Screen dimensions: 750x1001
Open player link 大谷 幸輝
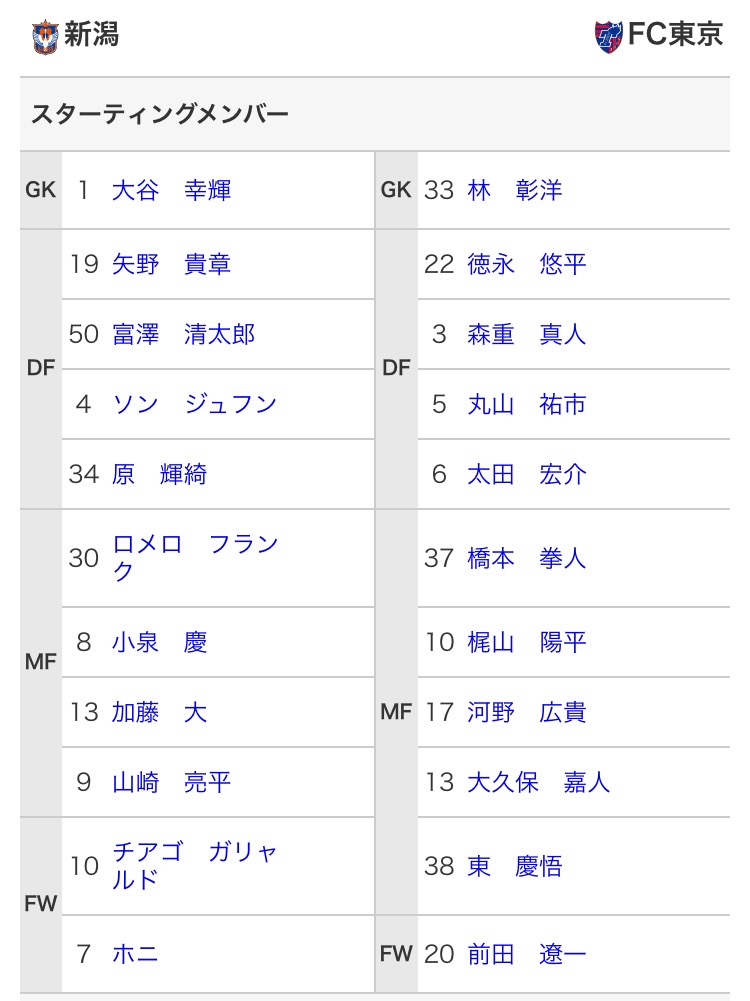pyautogui.click(x=171, y=190)
